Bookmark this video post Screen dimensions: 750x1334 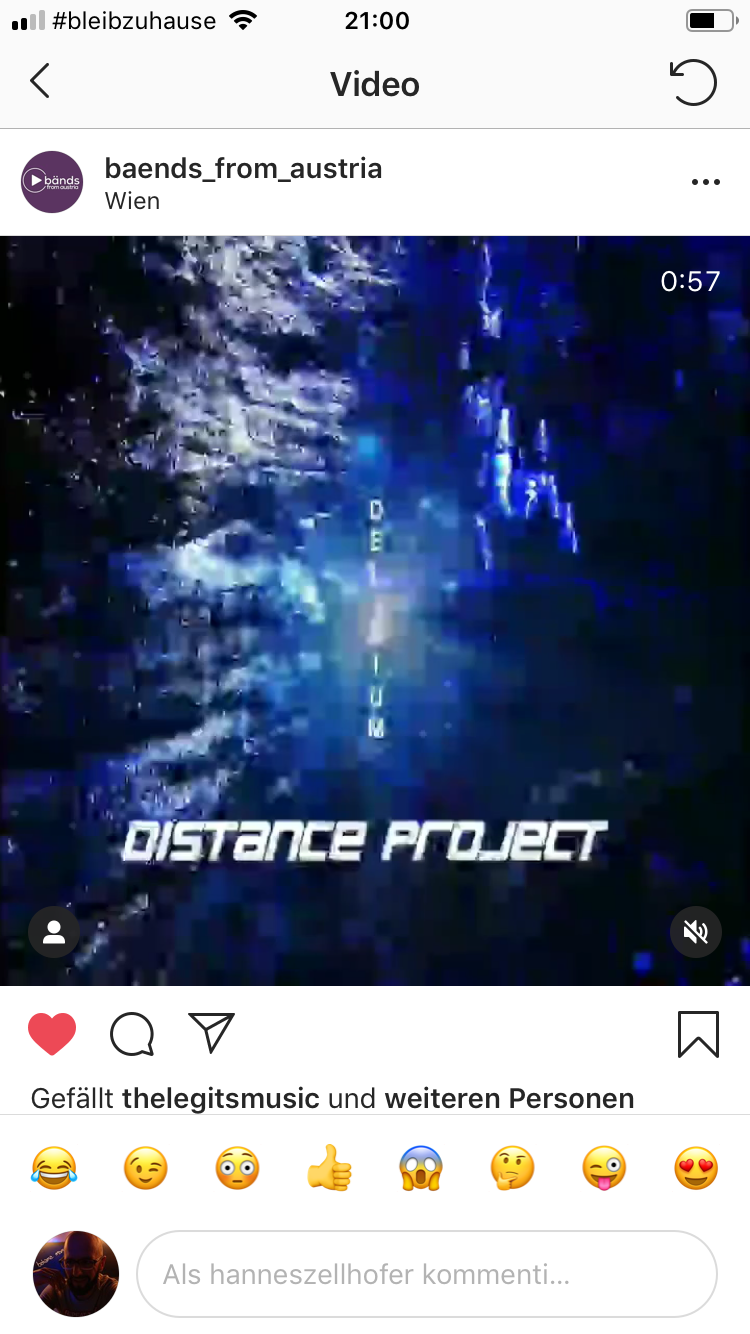tap(698, 1034)
